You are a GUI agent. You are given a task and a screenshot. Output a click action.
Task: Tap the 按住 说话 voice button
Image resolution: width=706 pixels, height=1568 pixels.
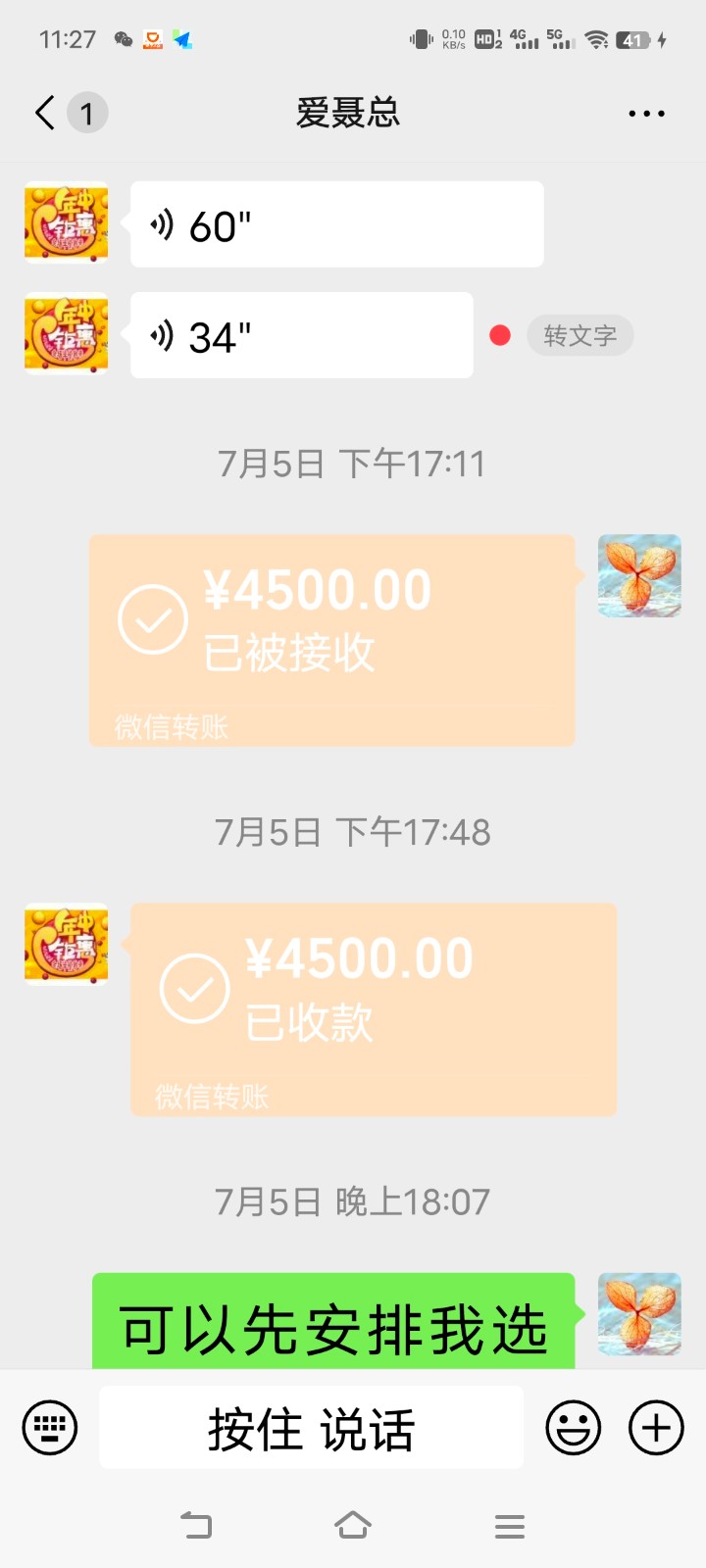coord(311,1428)
